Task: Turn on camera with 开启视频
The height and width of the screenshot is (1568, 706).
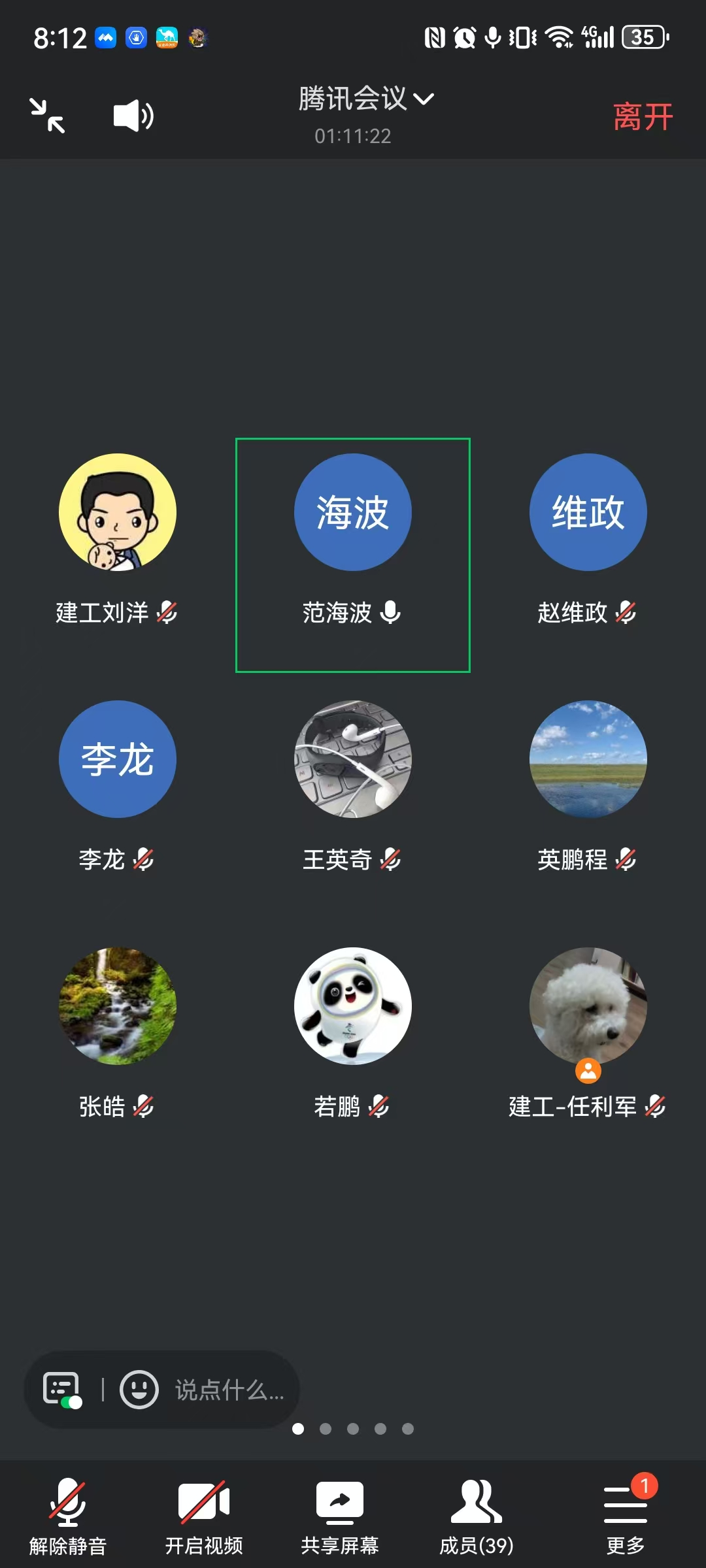Action: click(204, 1516)
